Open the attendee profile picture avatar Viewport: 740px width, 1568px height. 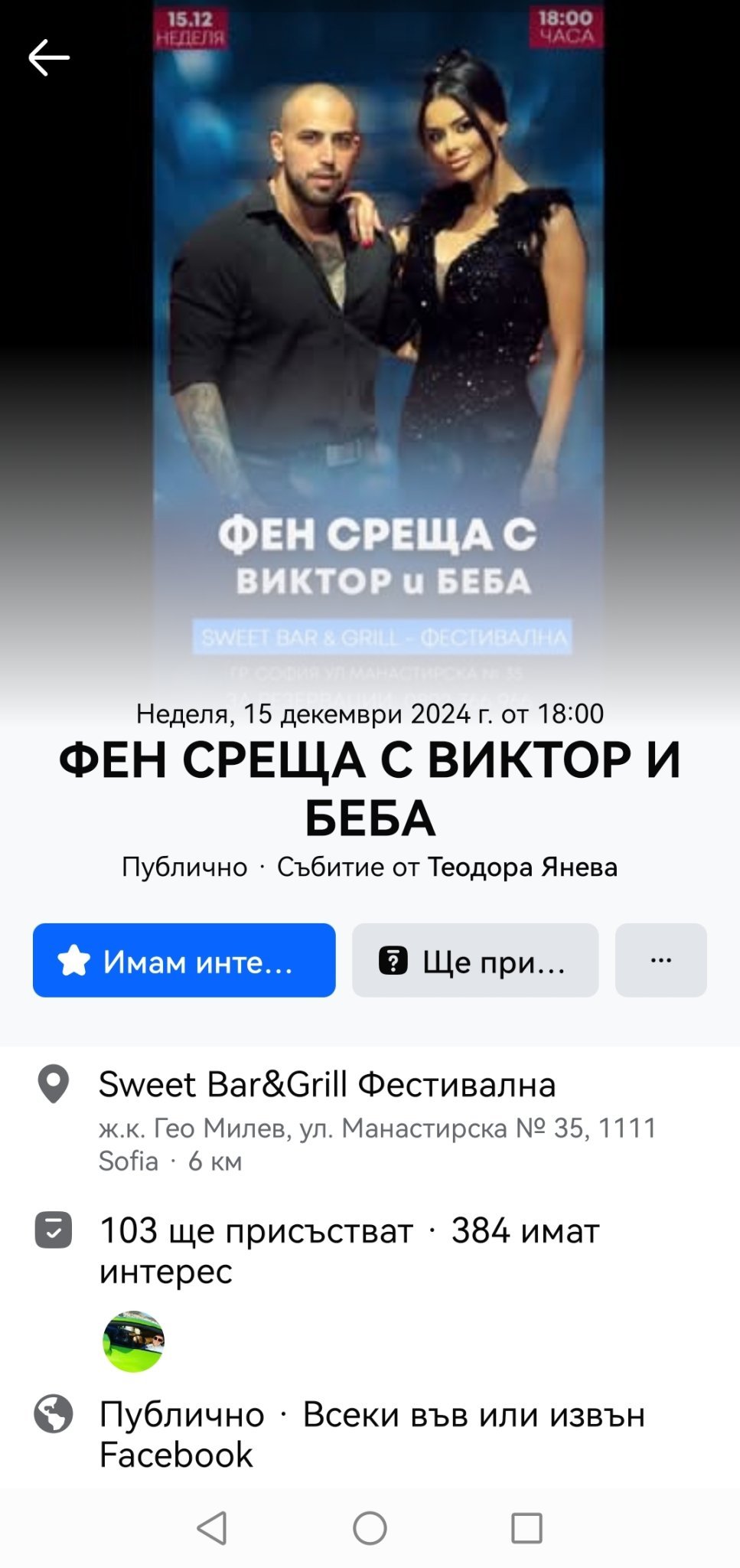click(133, 1341)
